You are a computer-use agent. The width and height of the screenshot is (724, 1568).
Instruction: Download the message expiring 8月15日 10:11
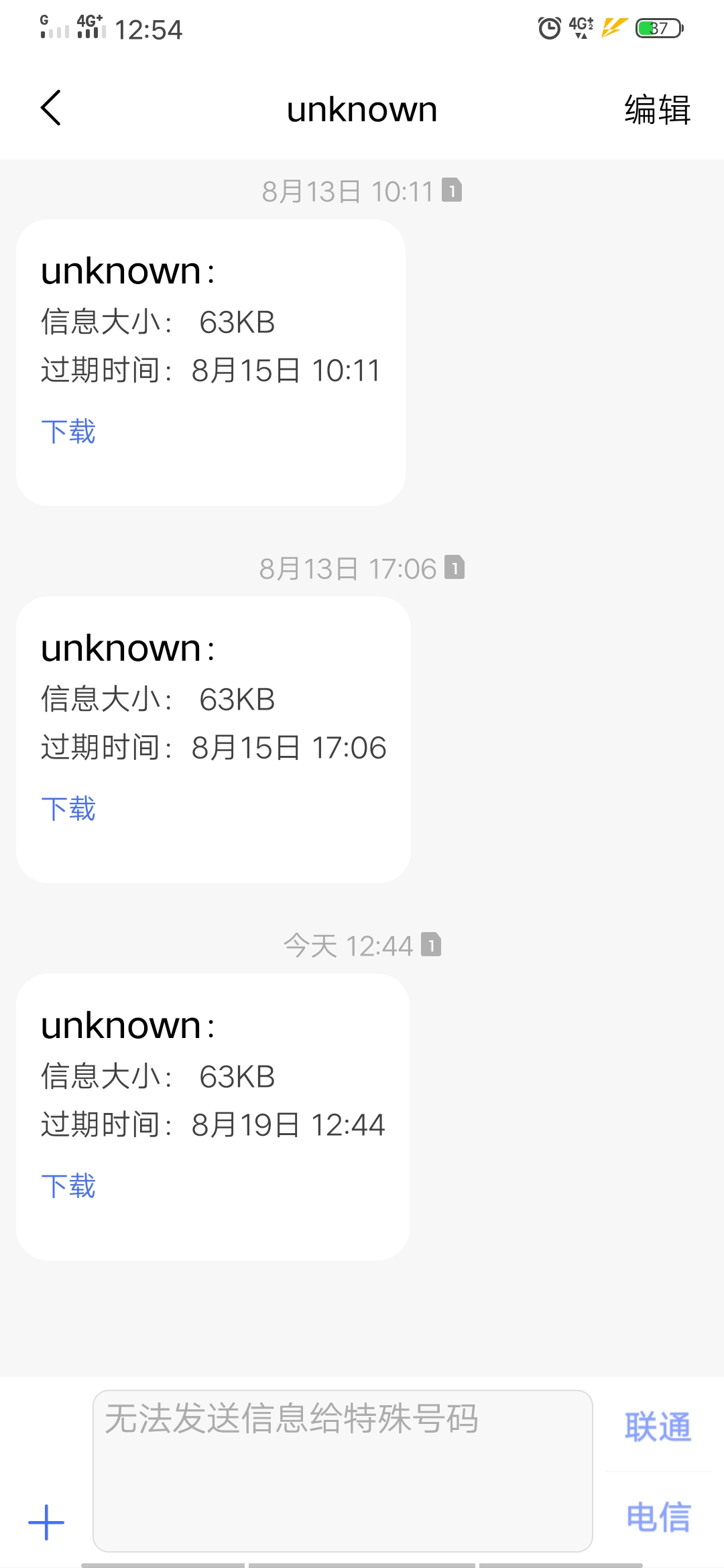coord(68,432)
